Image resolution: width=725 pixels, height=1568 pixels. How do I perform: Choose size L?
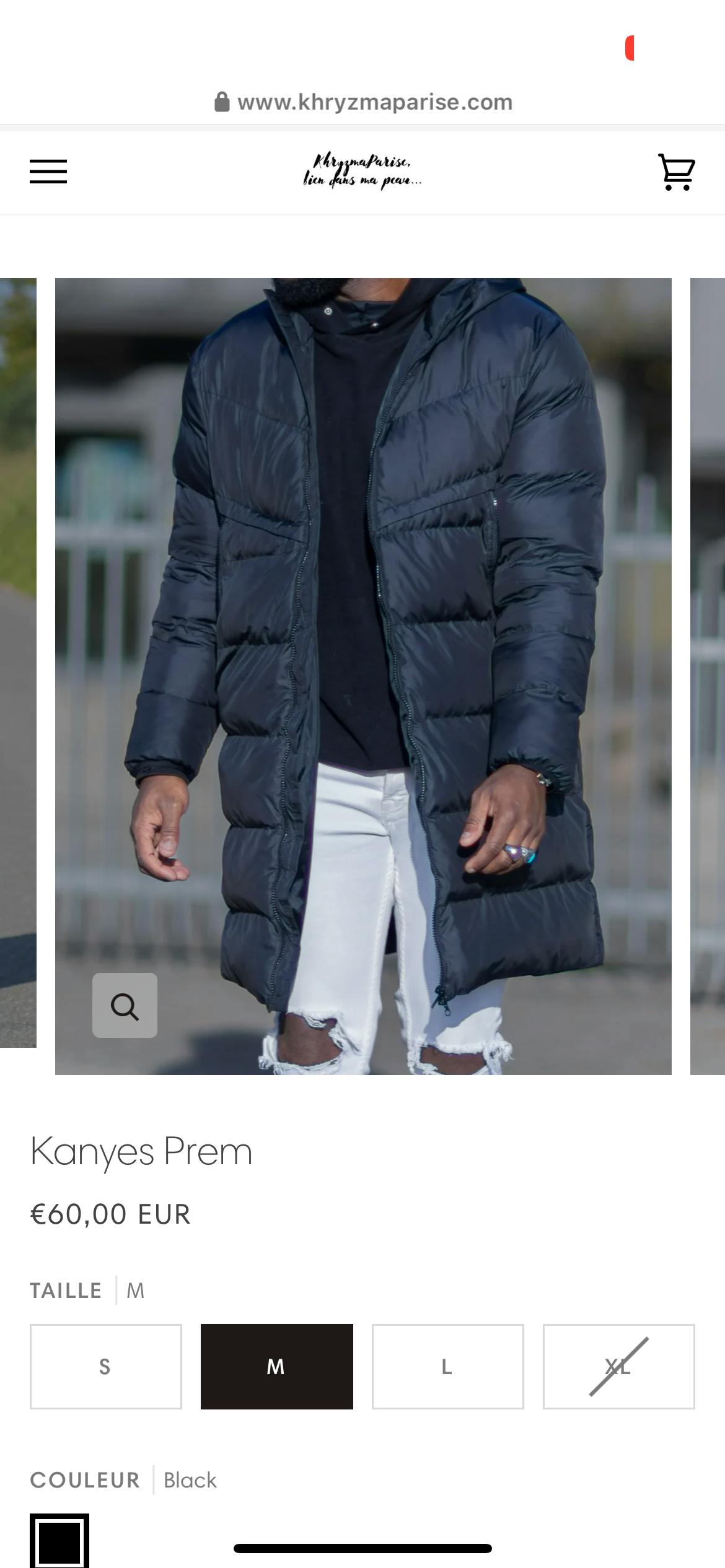447,1367
